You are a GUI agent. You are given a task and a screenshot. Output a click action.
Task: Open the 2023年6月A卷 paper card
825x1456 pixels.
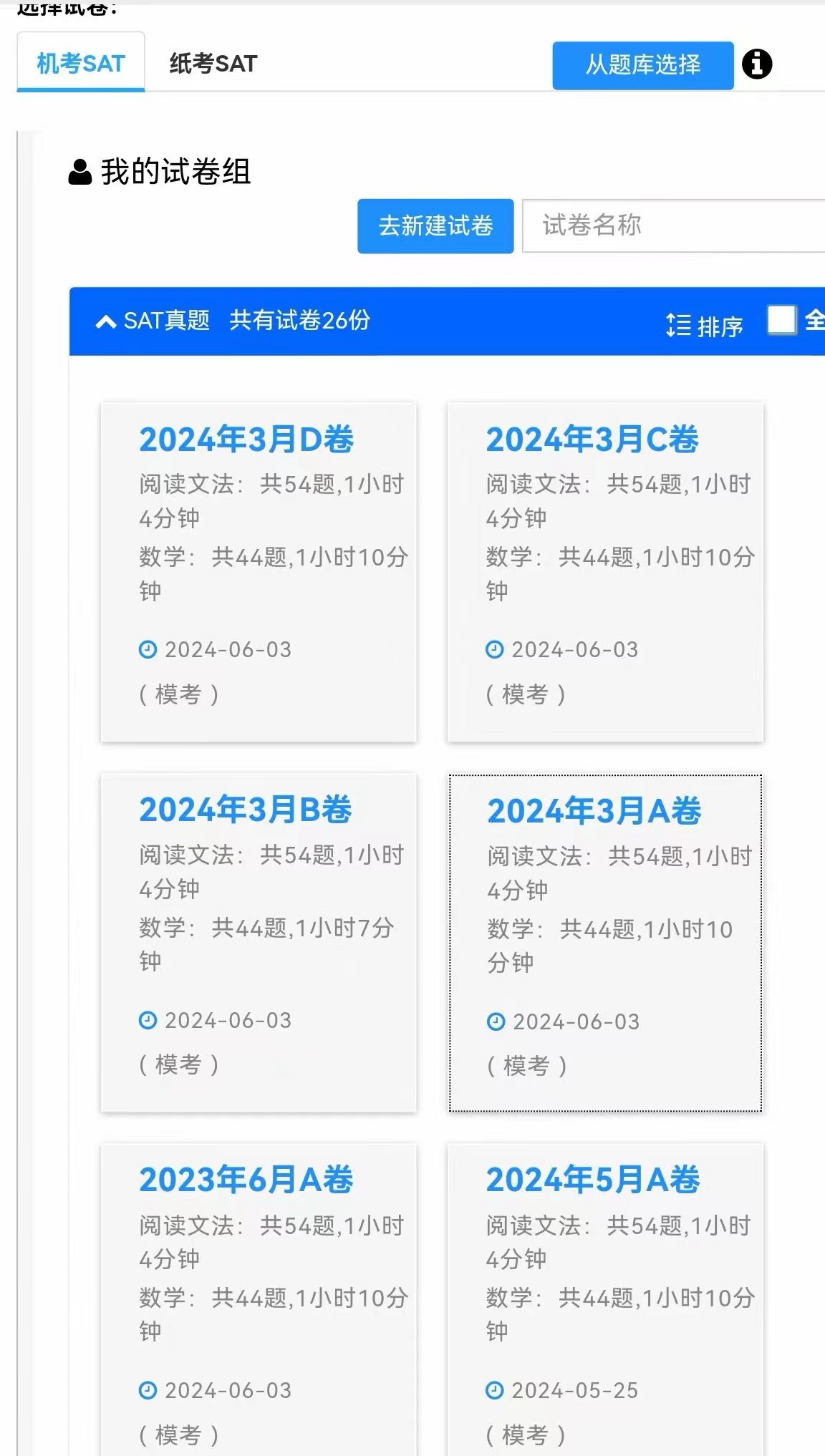tap(259, 1299)
